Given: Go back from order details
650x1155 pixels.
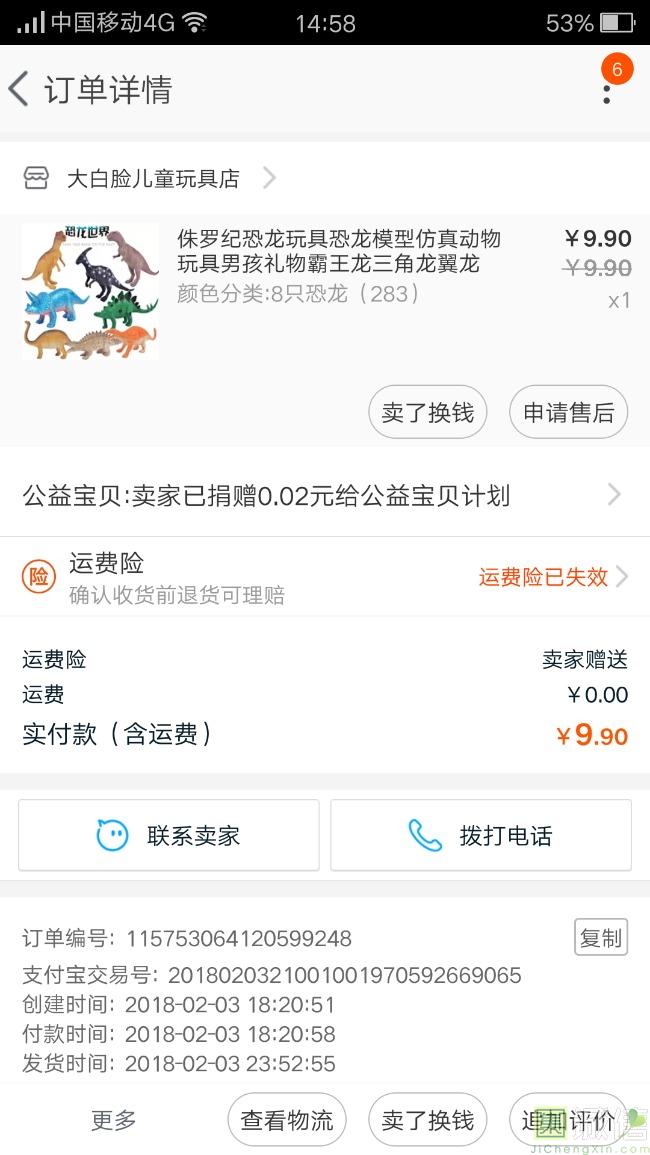Looking at the screenshot, I should point(18,90).
